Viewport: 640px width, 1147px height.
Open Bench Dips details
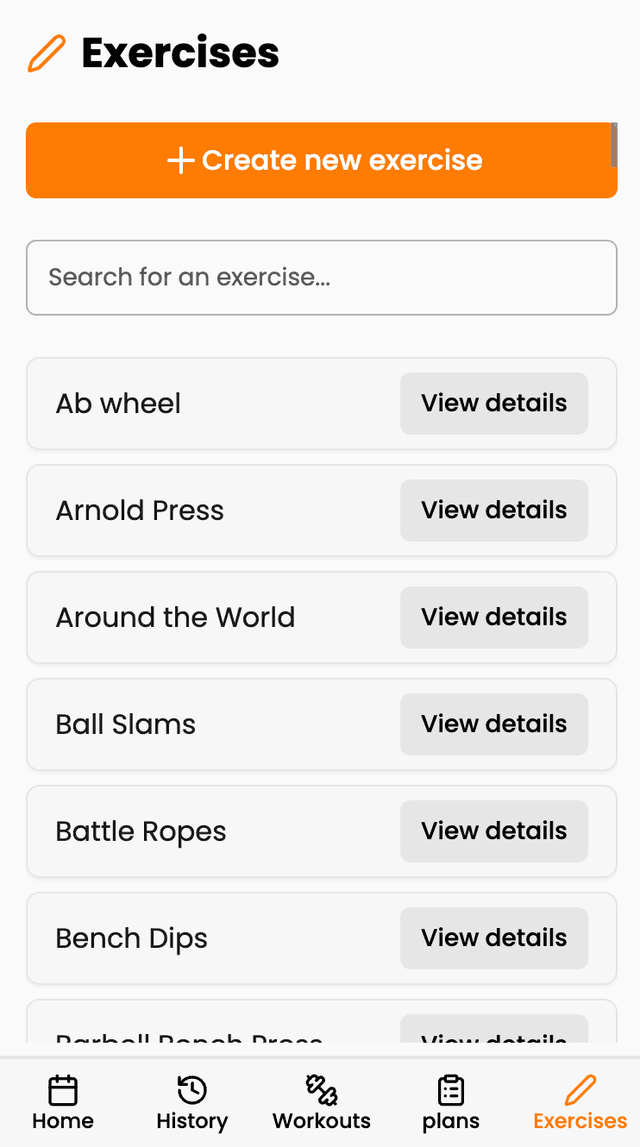tap(494, 939)
